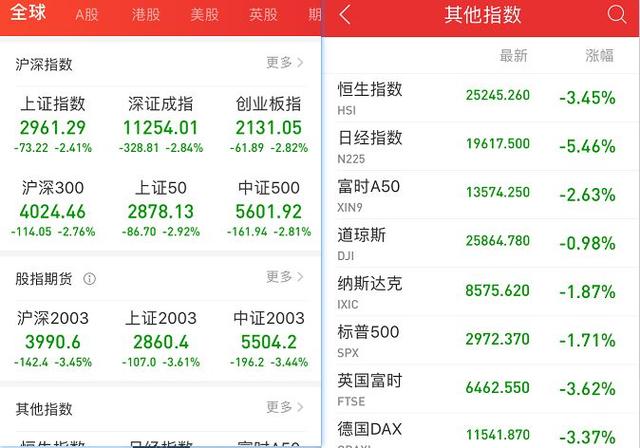Show info about 股指期货
Image resolution: width=640 pixels, height=448 pixels.
(x=90, y=278)
